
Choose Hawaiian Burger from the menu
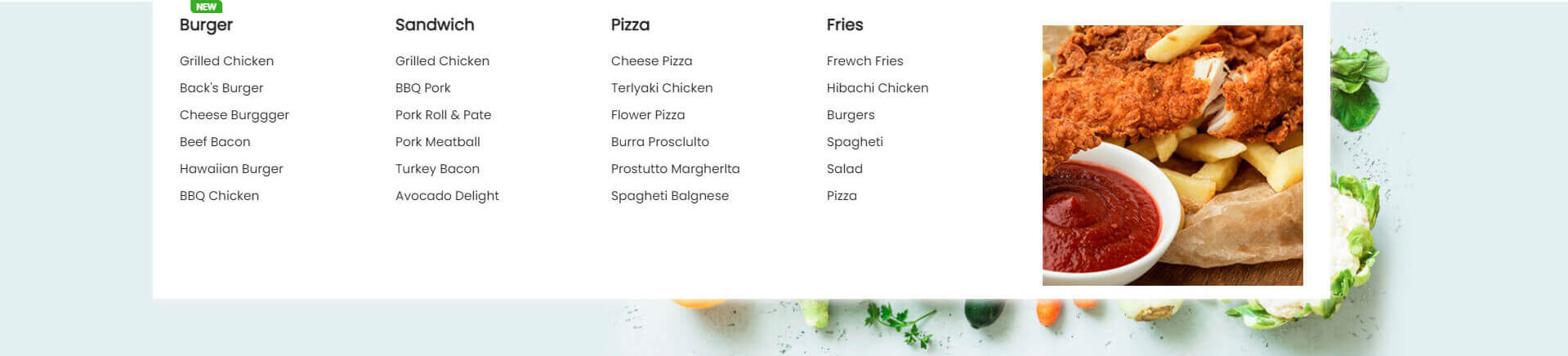pyautogui.click(x=230, y=169)
